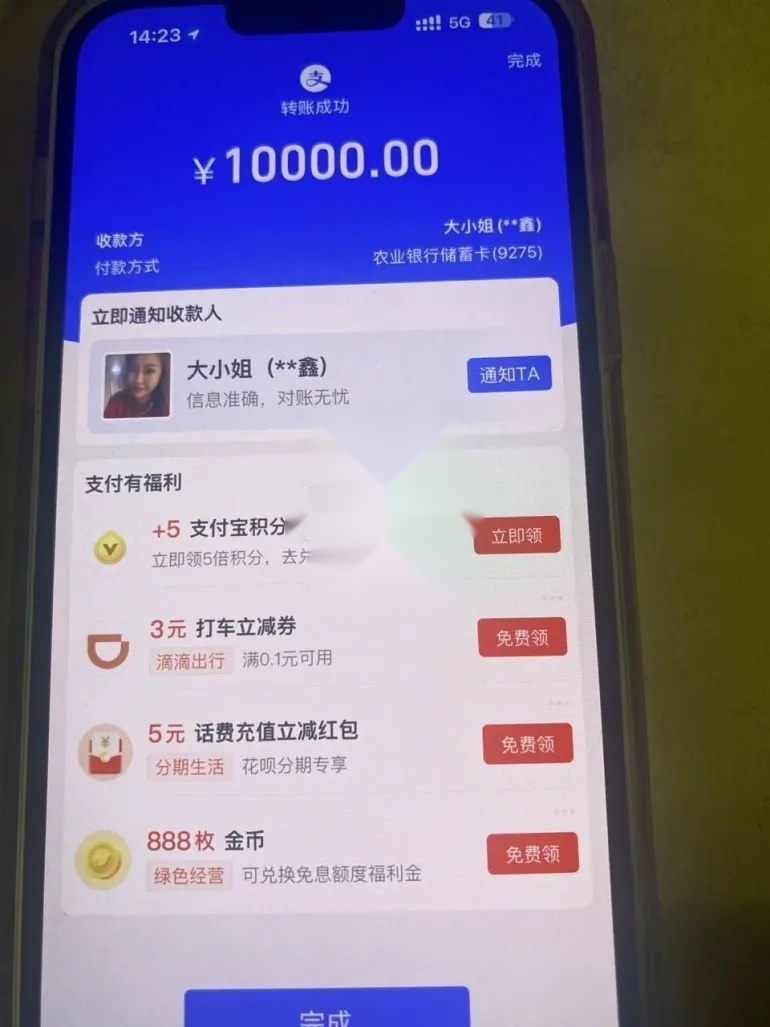The height and width of the screenshot is (1027, 770).
Task: Tap 完成 in the top right corner
Action: pyautogui.click(x=524, y=60)
